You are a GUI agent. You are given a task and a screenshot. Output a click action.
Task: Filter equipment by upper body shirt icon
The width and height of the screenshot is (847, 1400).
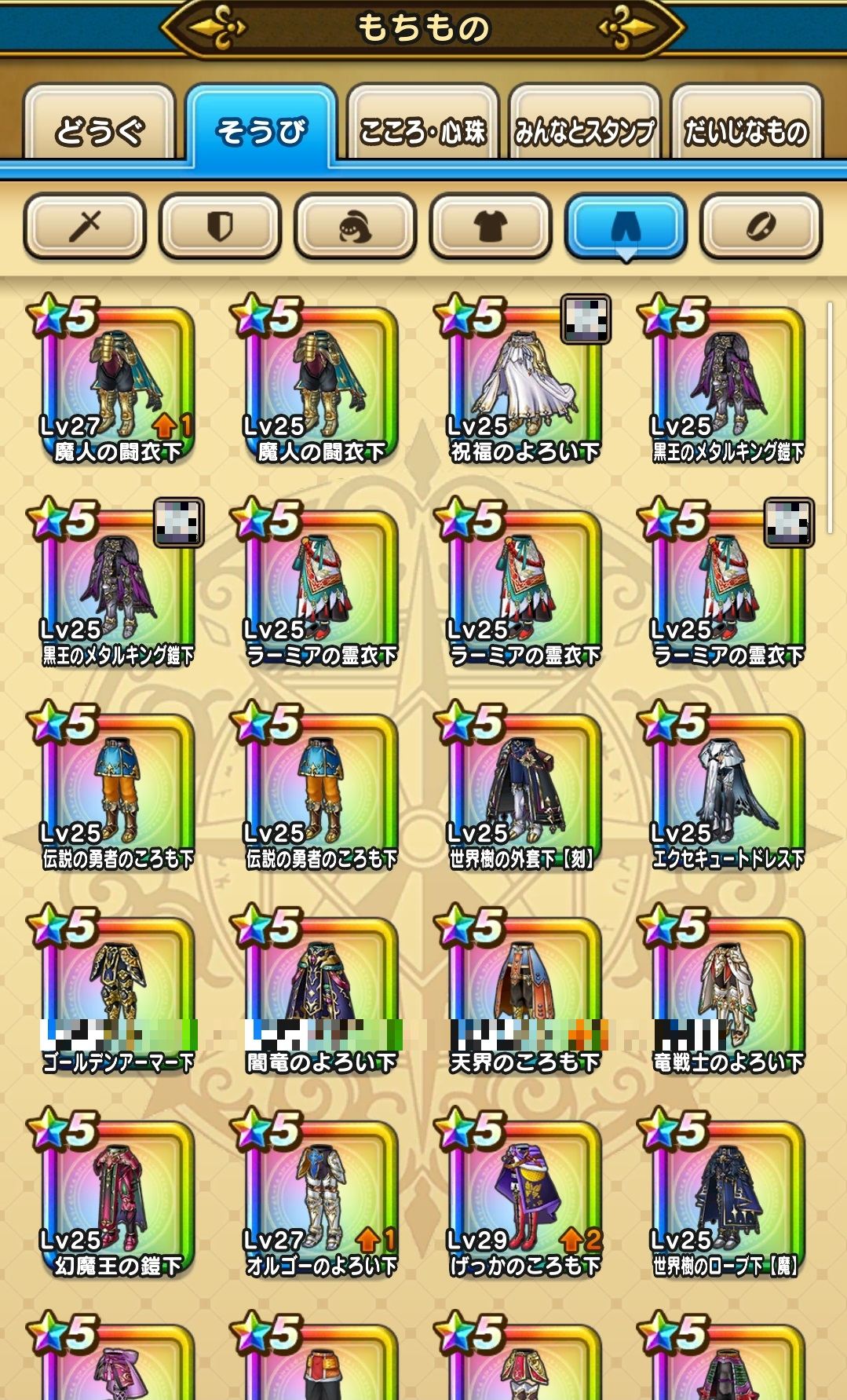coord(490,227)
